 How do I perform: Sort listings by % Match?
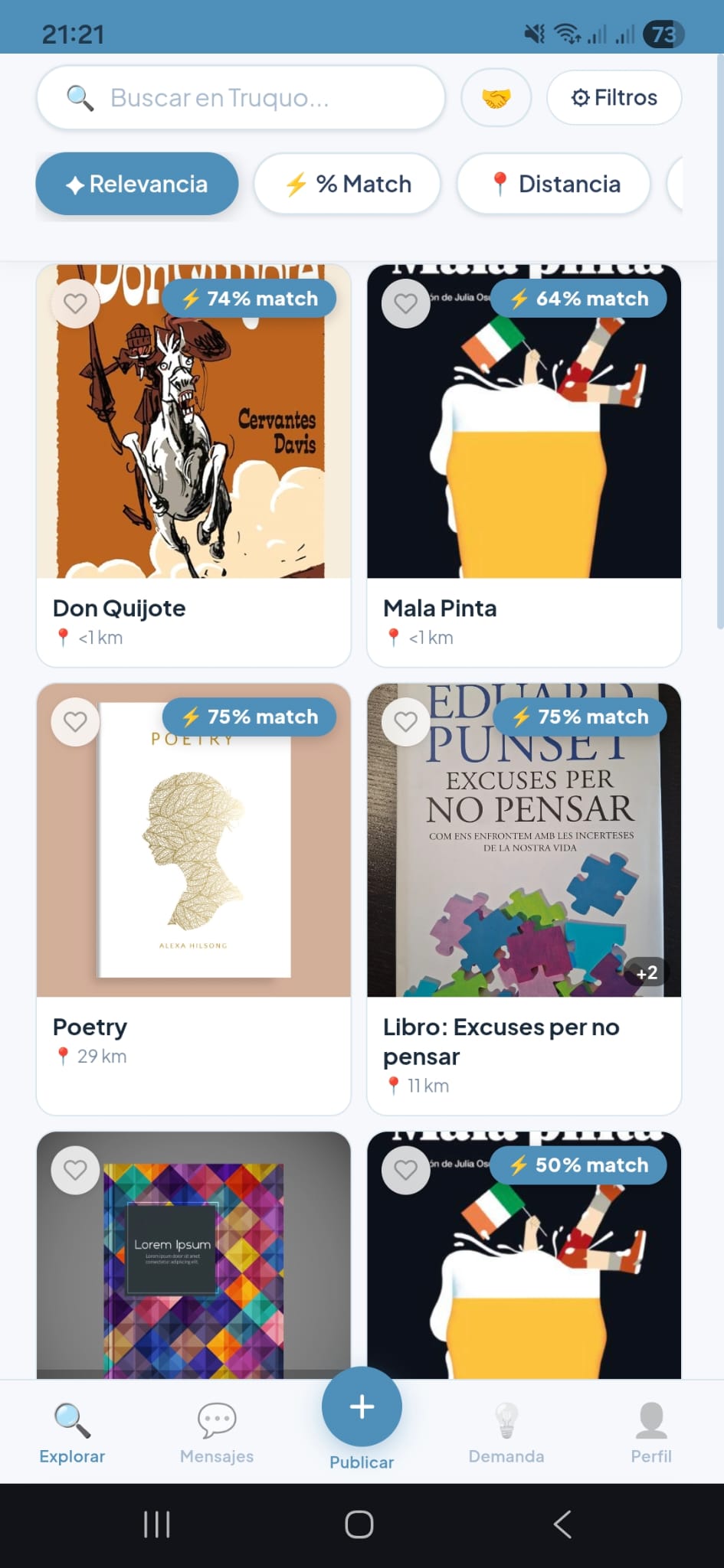[347, 185]
